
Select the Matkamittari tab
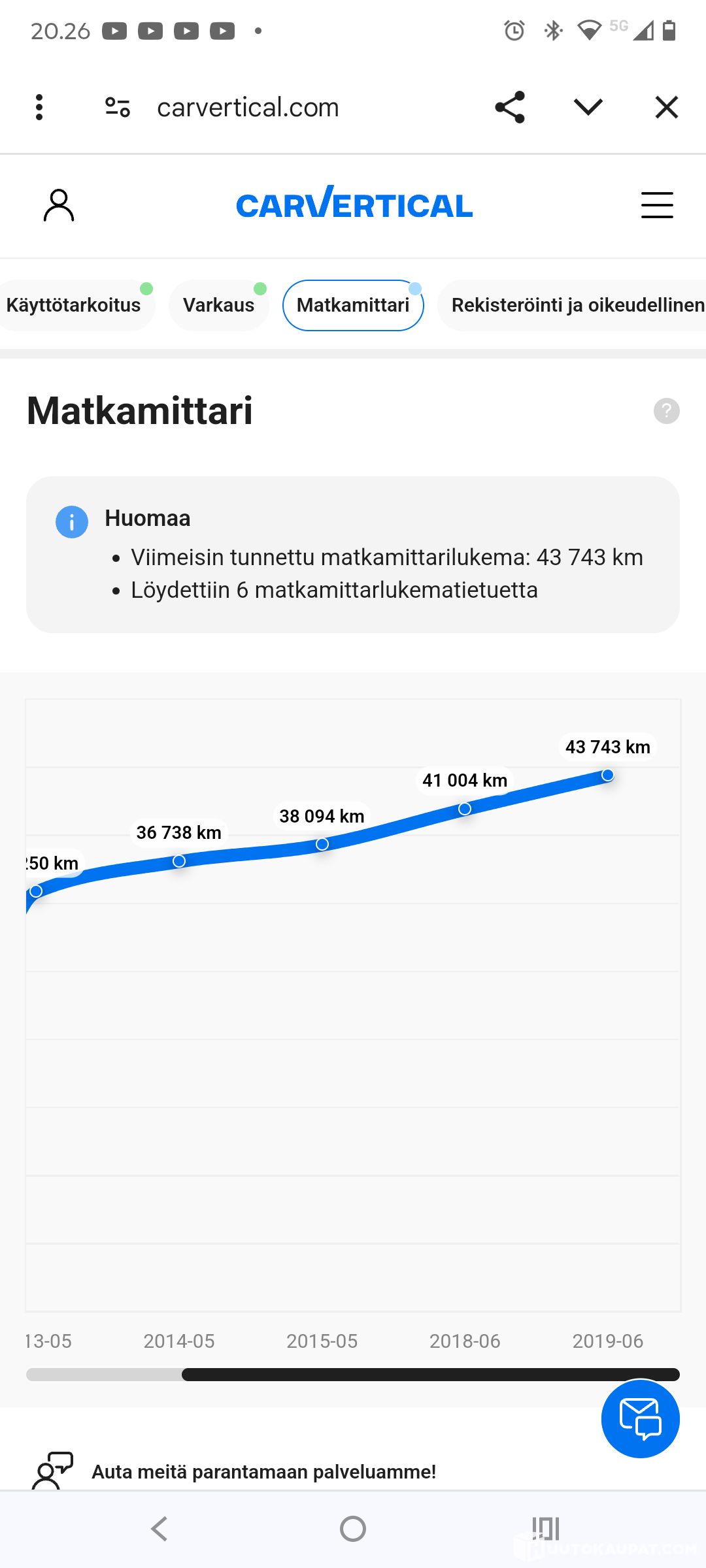point(353,305)
